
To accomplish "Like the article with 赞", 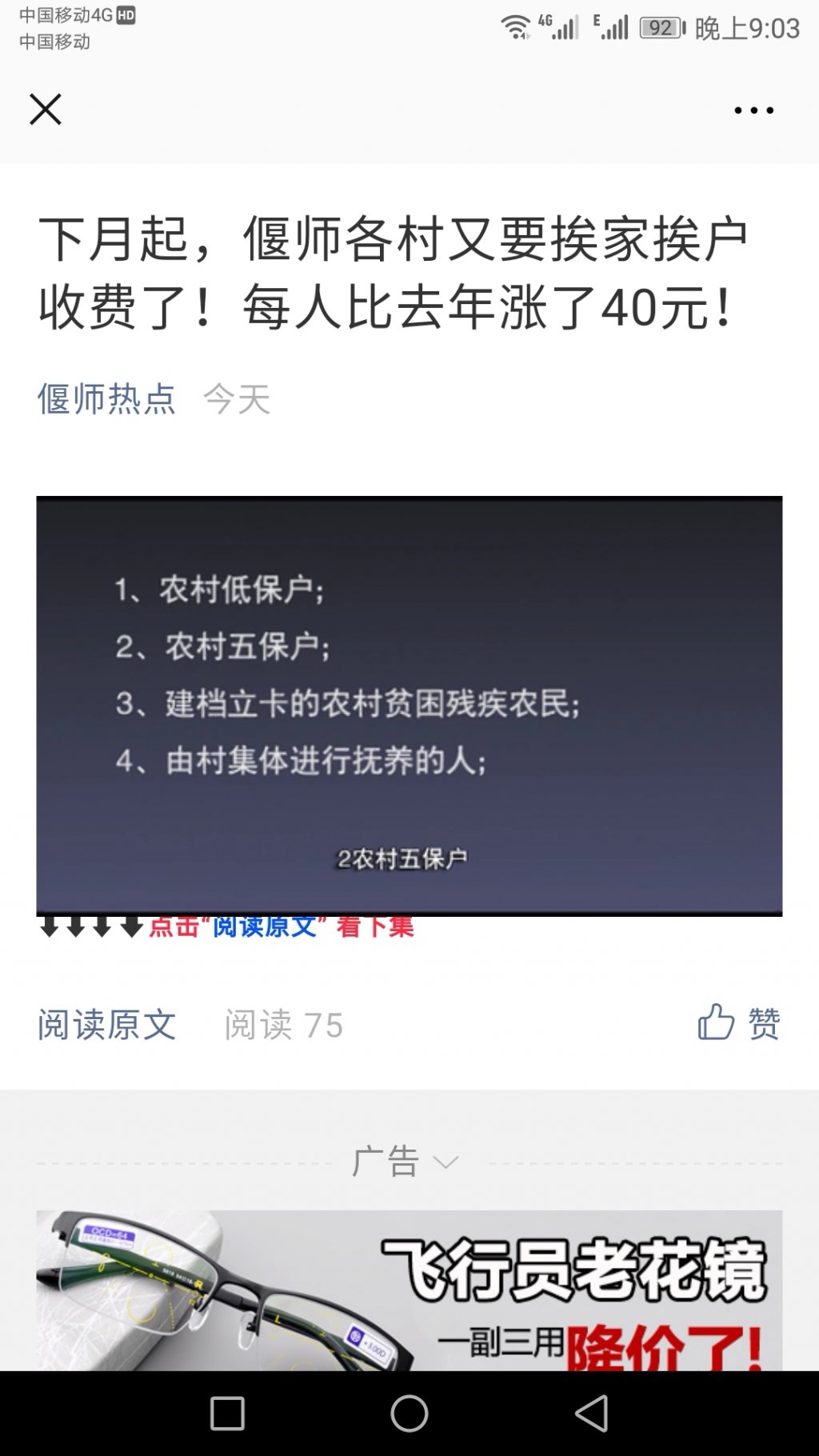I will (x=739, y=1023).
